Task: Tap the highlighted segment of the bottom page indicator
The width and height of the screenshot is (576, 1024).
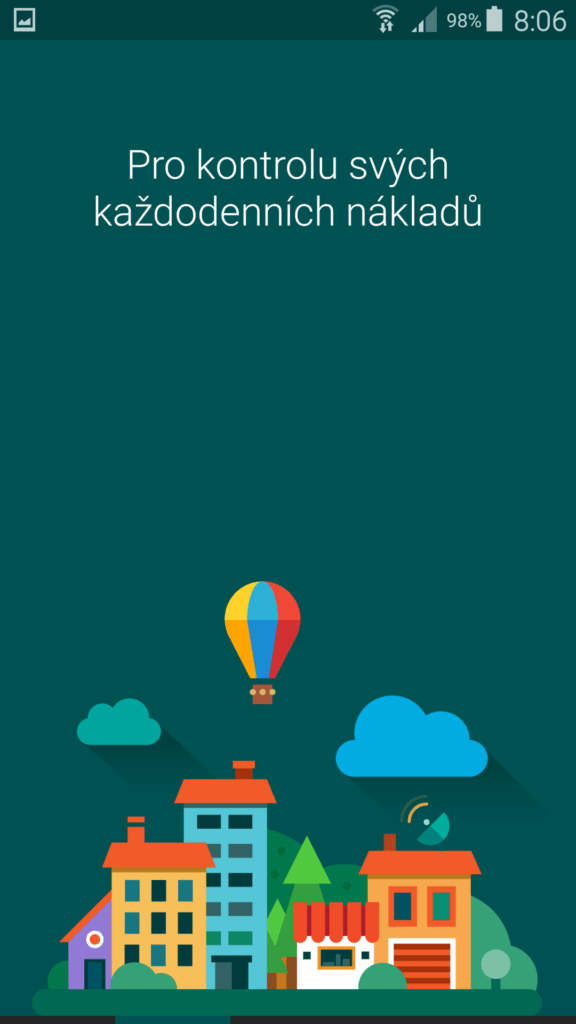Action: (x=172, y=1020)
